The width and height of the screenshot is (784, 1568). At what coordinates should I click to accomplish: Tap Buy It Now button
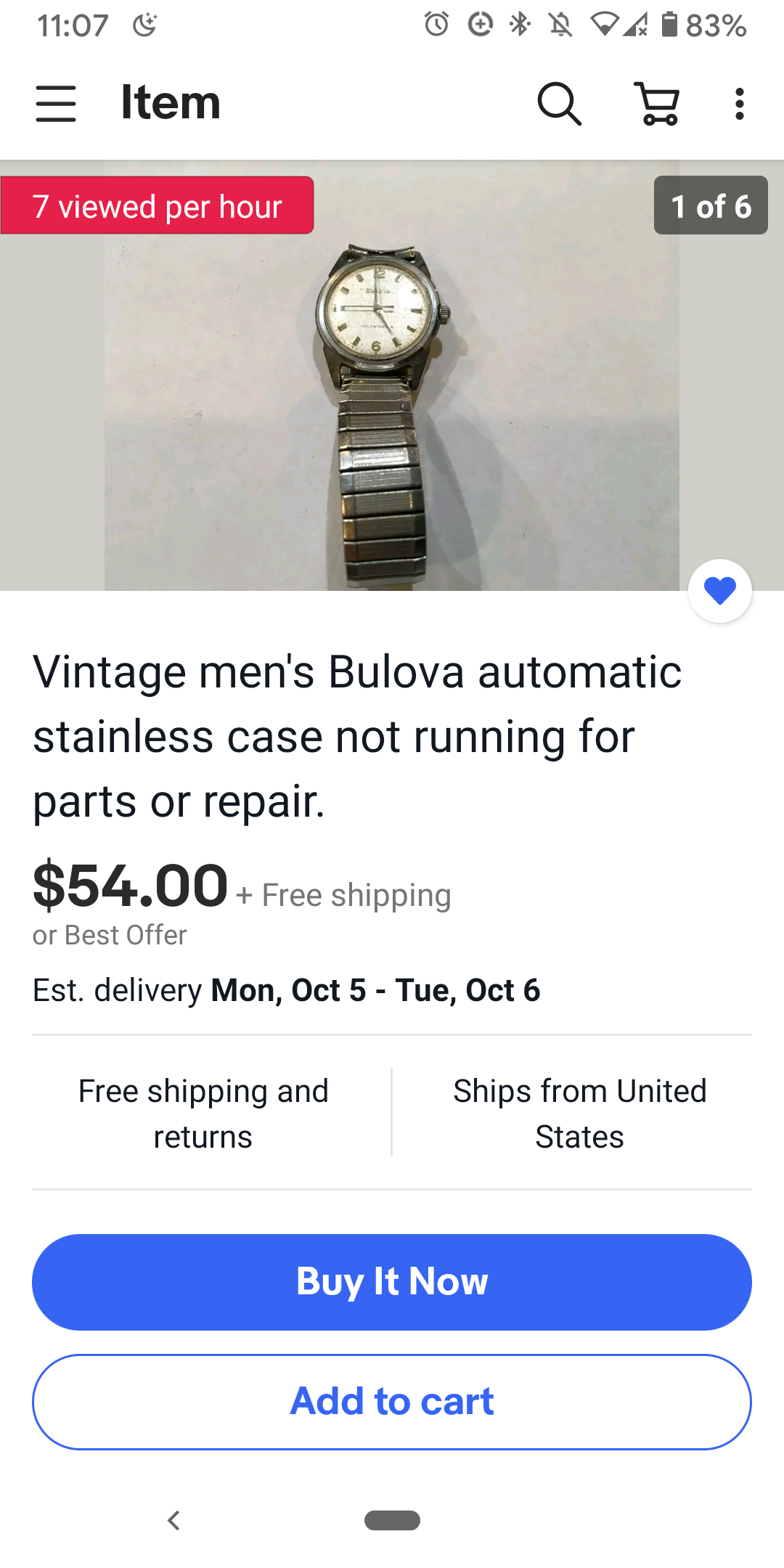click(392, 1281)
